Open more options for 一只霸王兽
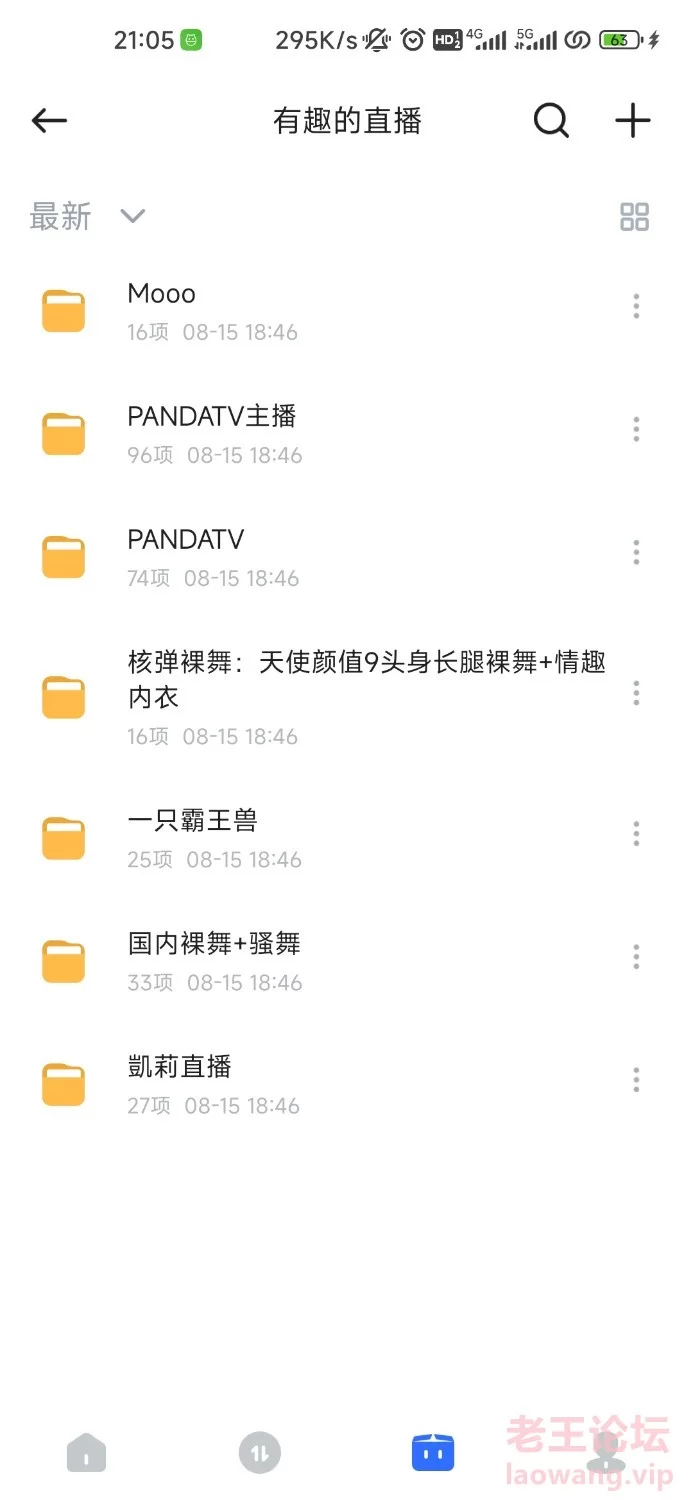Image resolution: width=693 pixels, height=1500 pixels. pyautogui.click(x=636, y=833)
